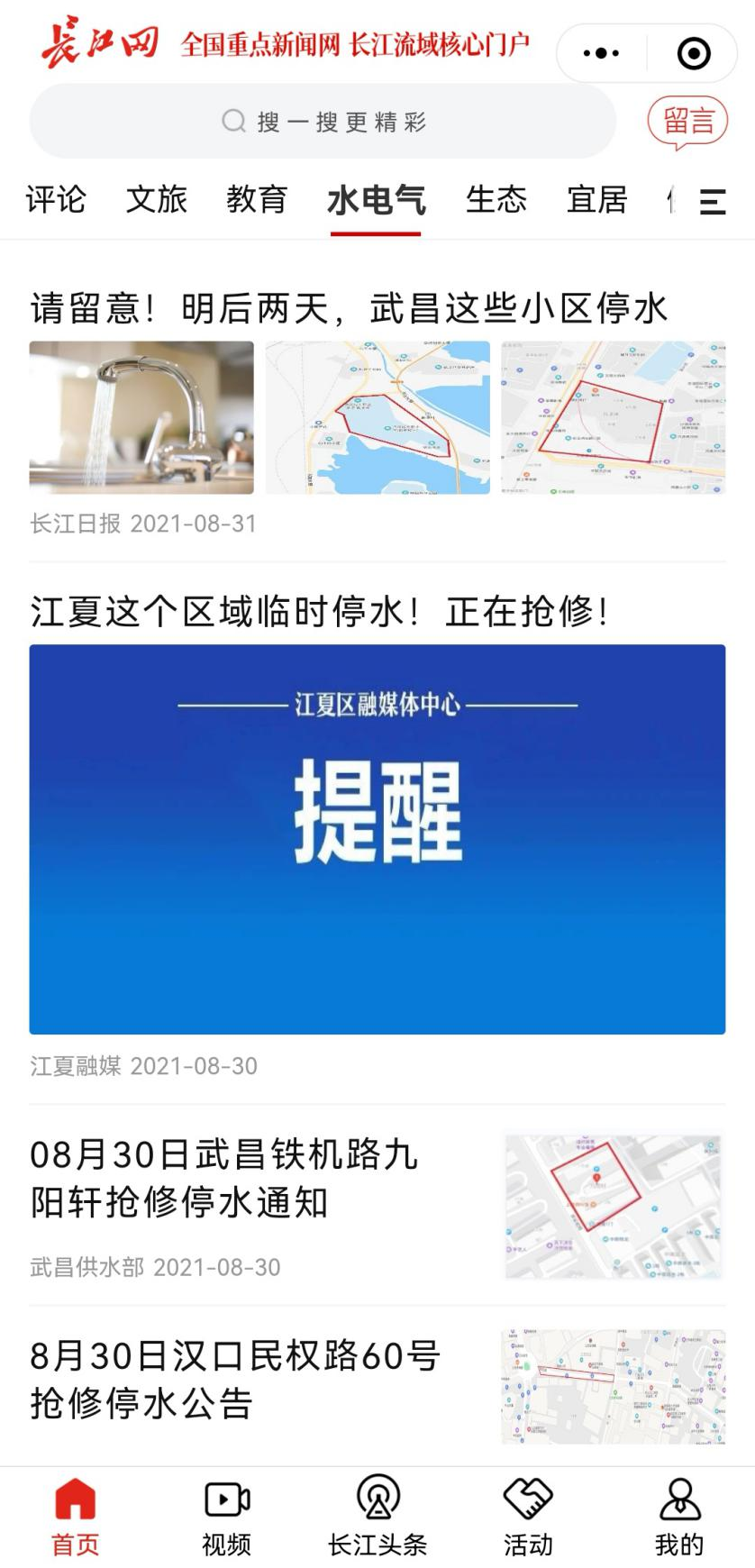Viewport: 755px width, 1568px height.
Task: Tap the search box 搜一搜更精彩
Action: [323, 122]
